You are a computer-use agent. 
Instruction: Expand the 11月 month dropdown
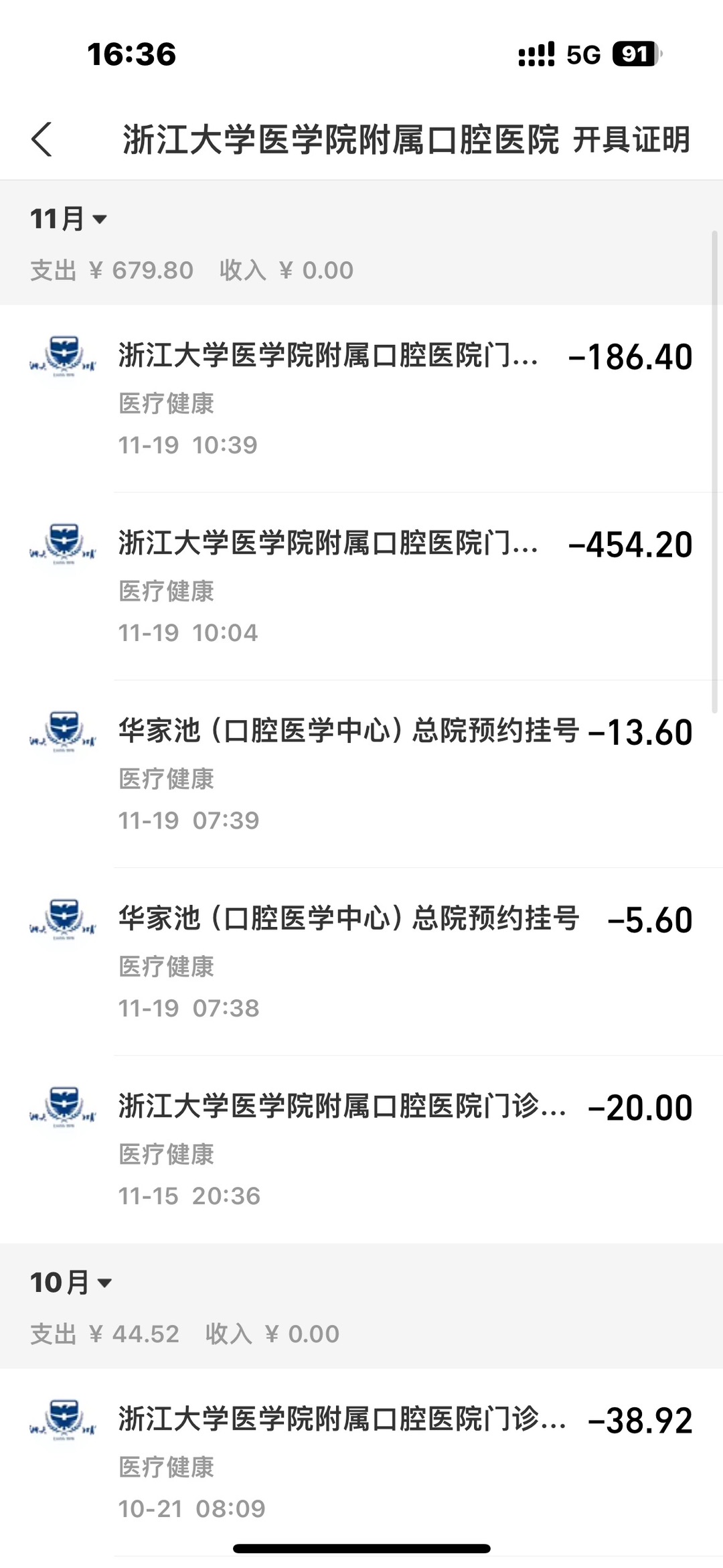click(x=68, y=219)
